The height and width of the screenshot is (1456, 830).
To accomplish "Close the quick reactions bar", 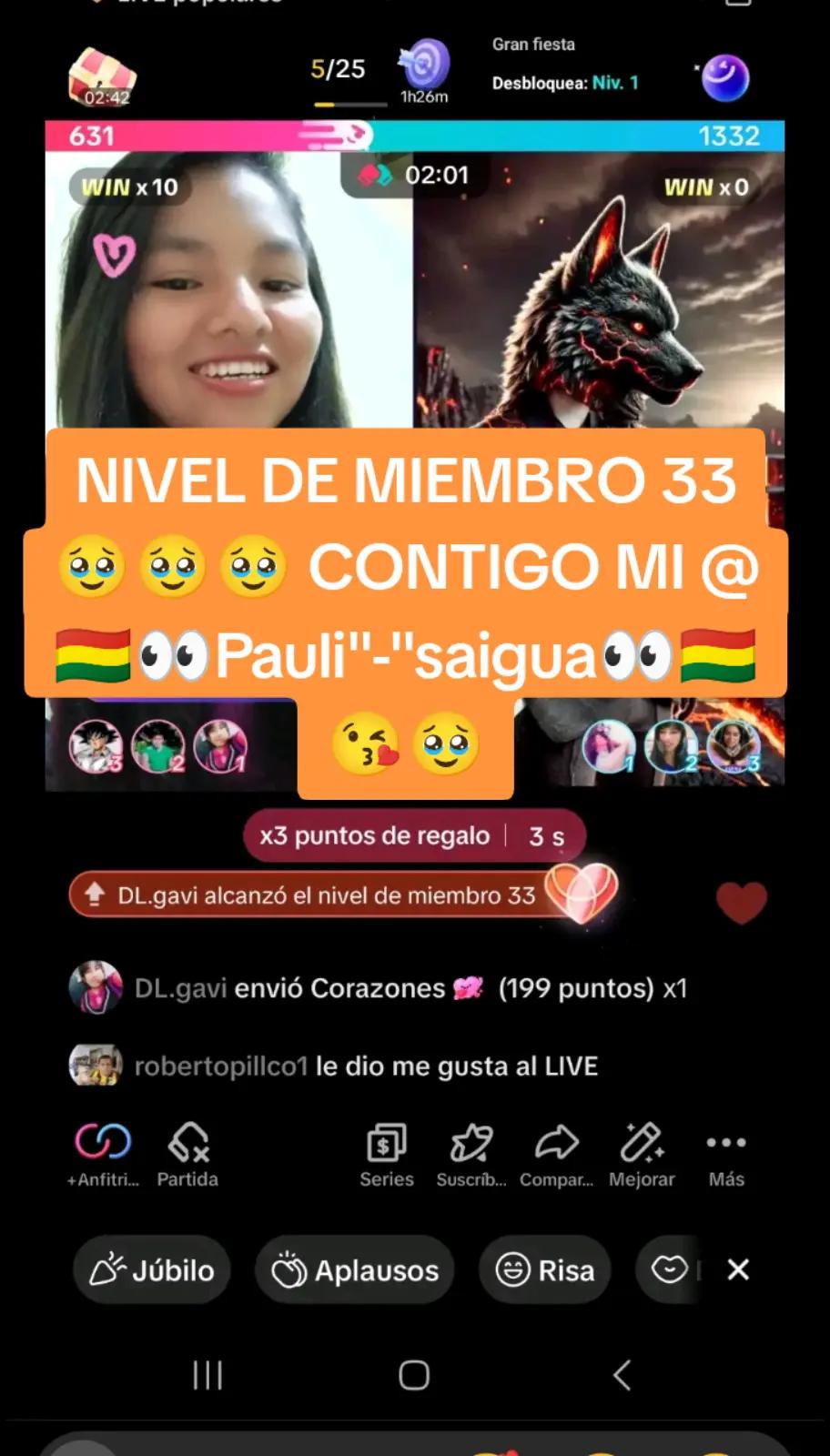I will [x=738, y=1269].
